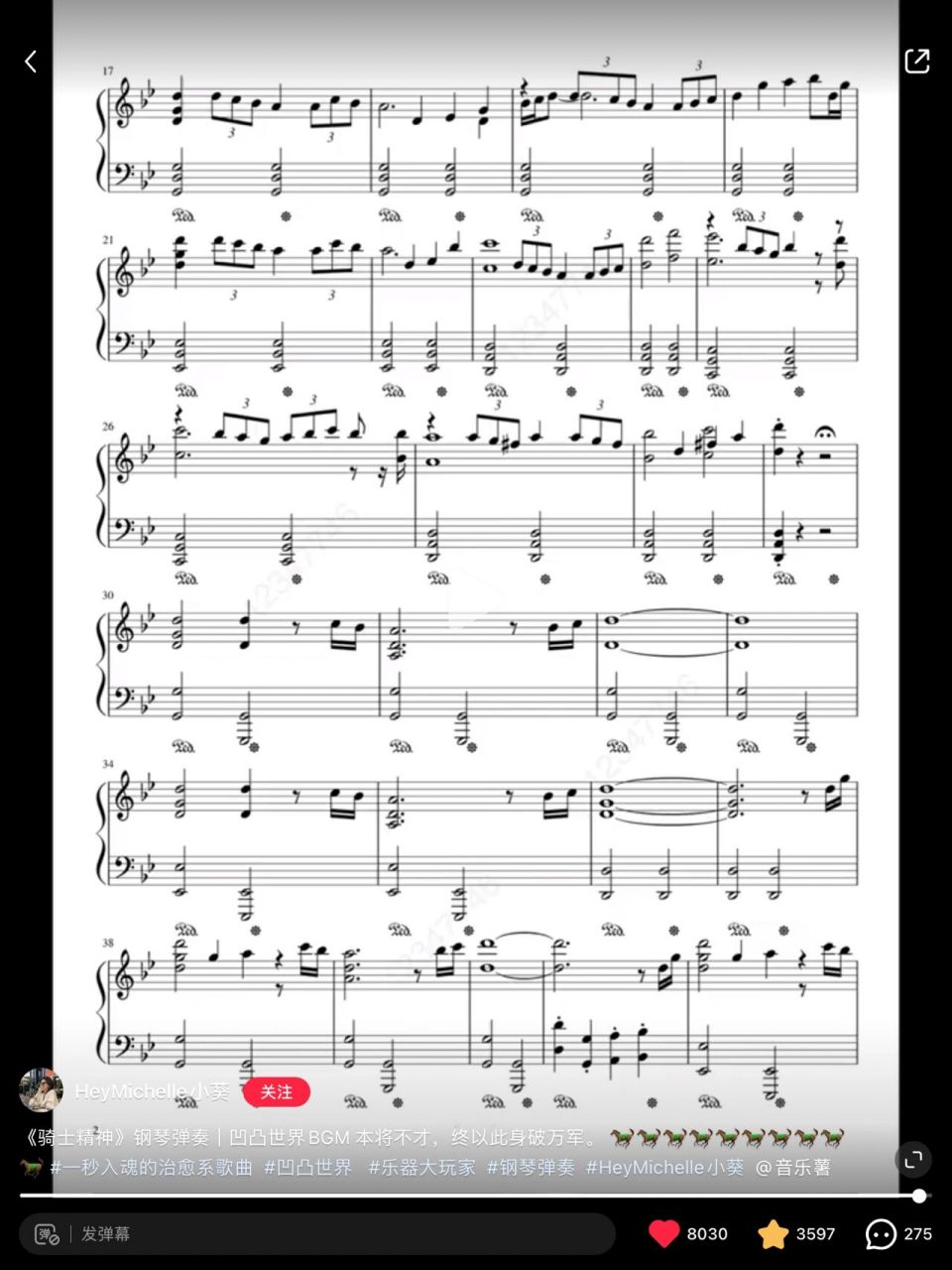Follow HeyMichelle小葵 with the 关注 button
952x1270 pixels.
(276, 1091)
